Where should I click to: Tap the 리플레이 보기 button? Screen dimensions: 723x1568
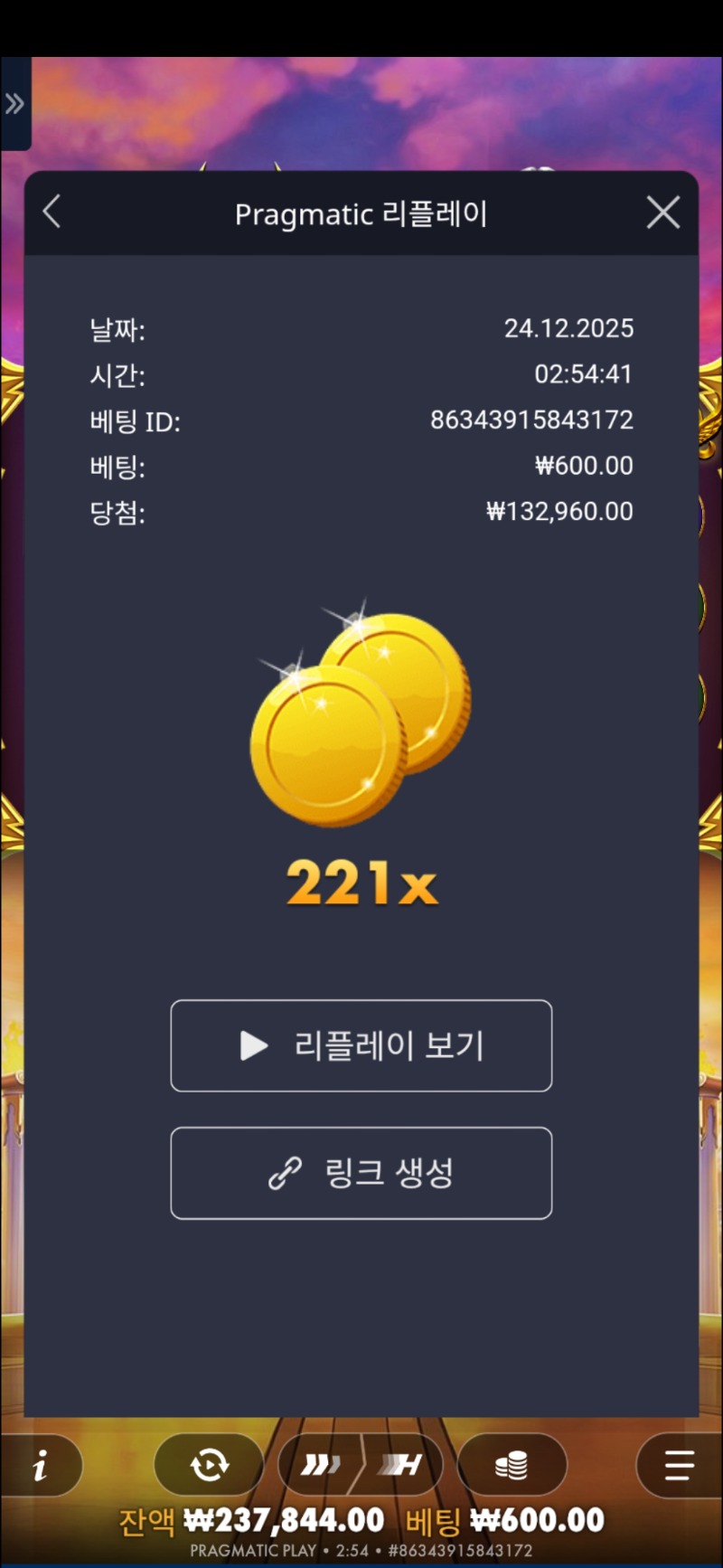pyautogui.click(x=361, y=1045)
